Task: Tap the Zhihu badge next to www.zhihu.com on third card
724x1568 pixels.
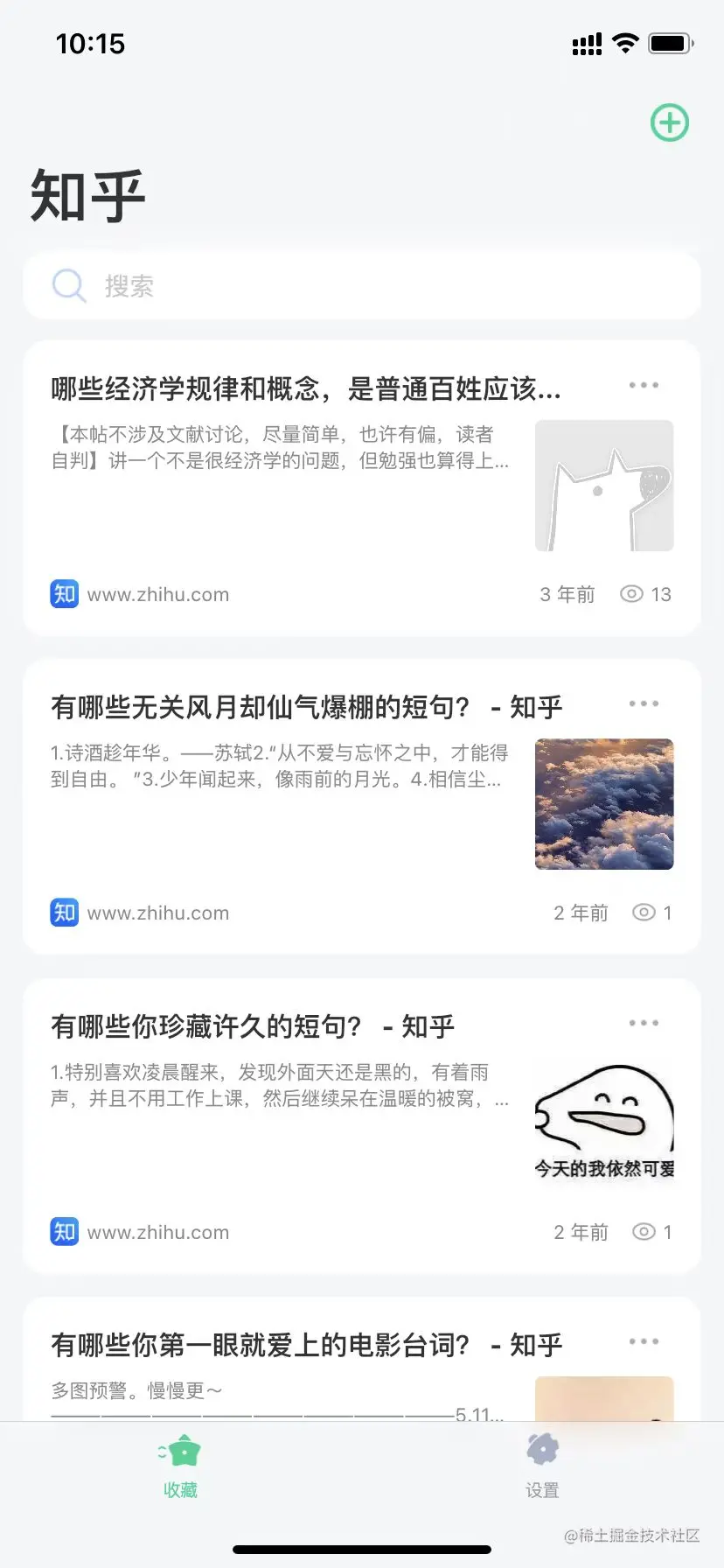Action: pos(63,1231)
